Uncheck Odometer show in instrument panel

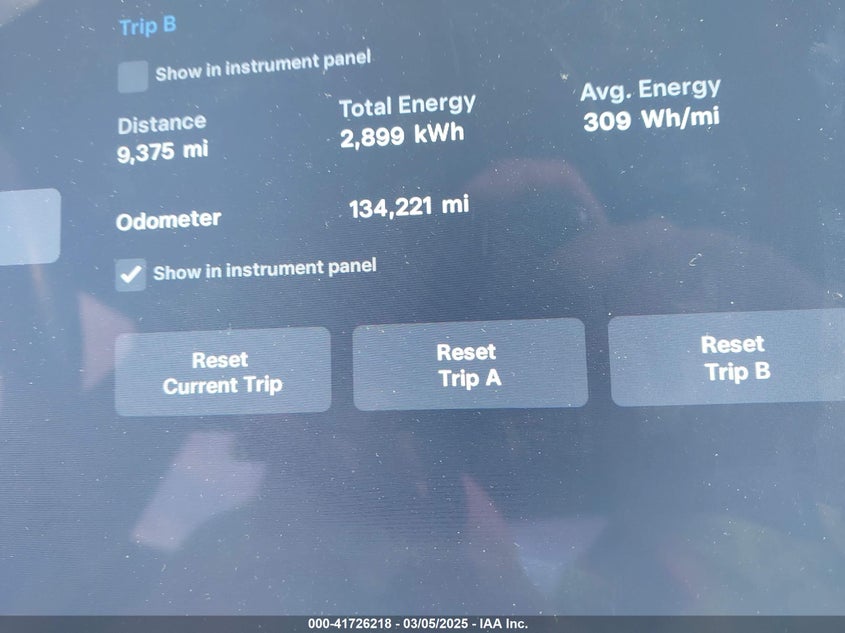(x=131, y=274)
